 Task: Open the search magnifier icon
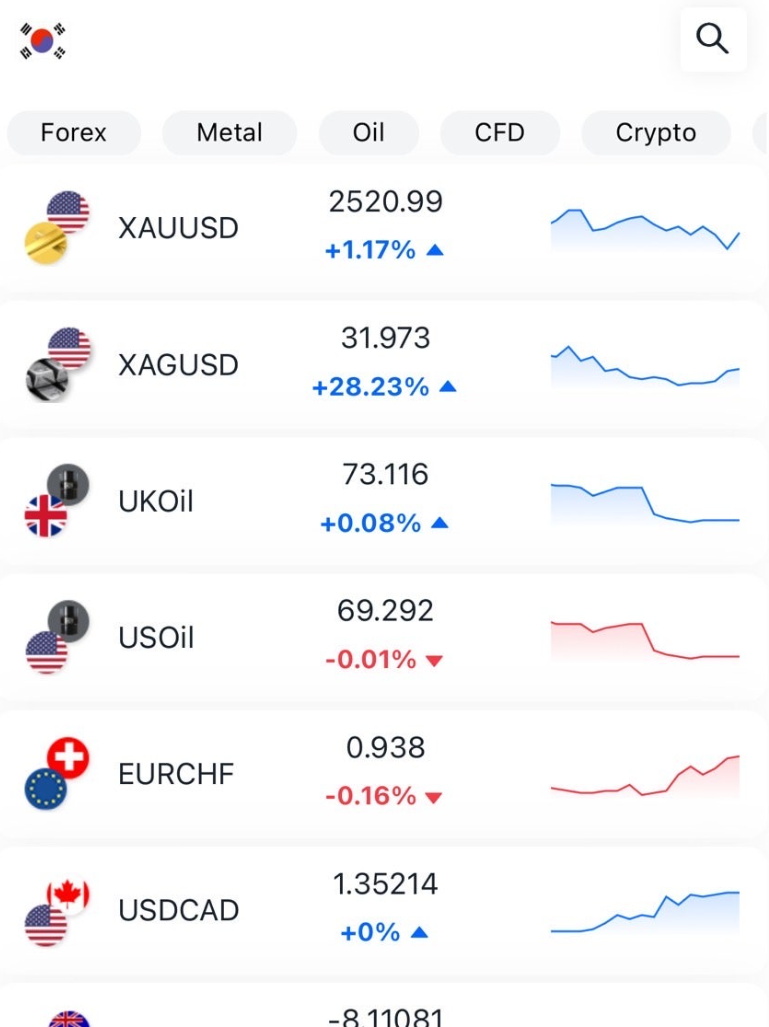[x=713, y=39]
